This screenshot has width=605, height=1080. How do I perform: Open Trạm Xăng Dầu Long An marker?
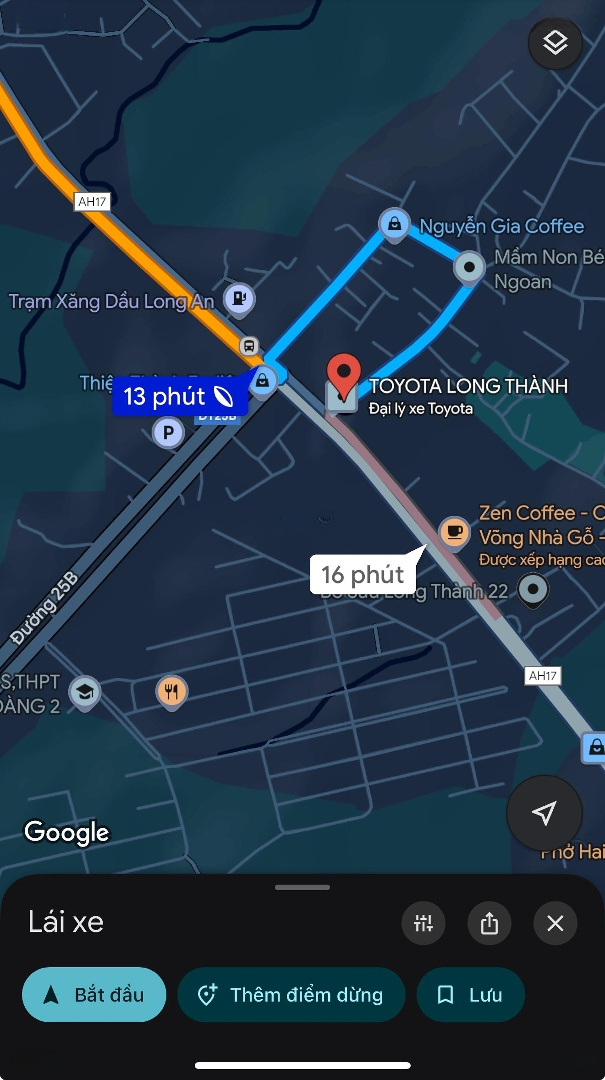[239, 296]
